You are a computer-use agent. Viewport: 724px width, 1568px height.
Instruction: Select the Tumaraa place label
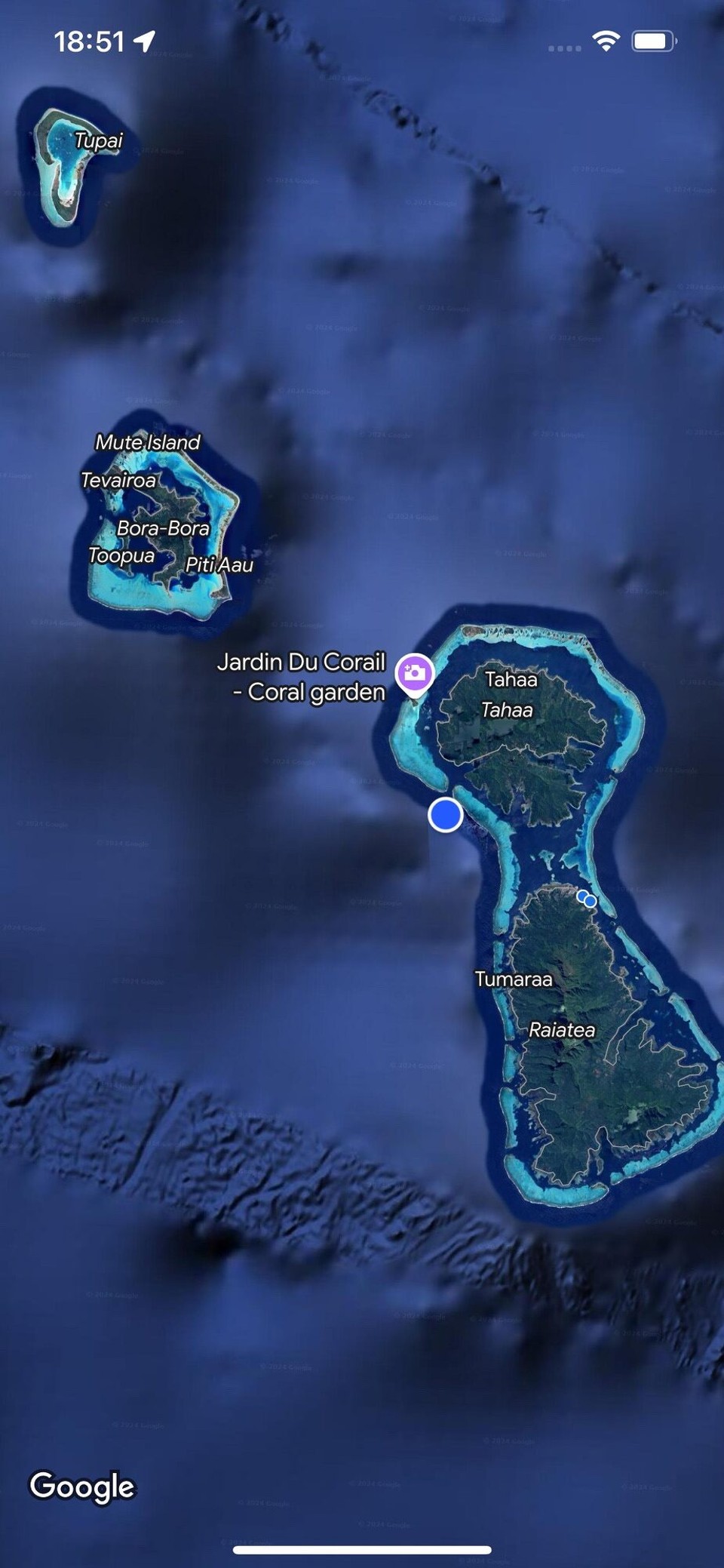tap(514, 979)
